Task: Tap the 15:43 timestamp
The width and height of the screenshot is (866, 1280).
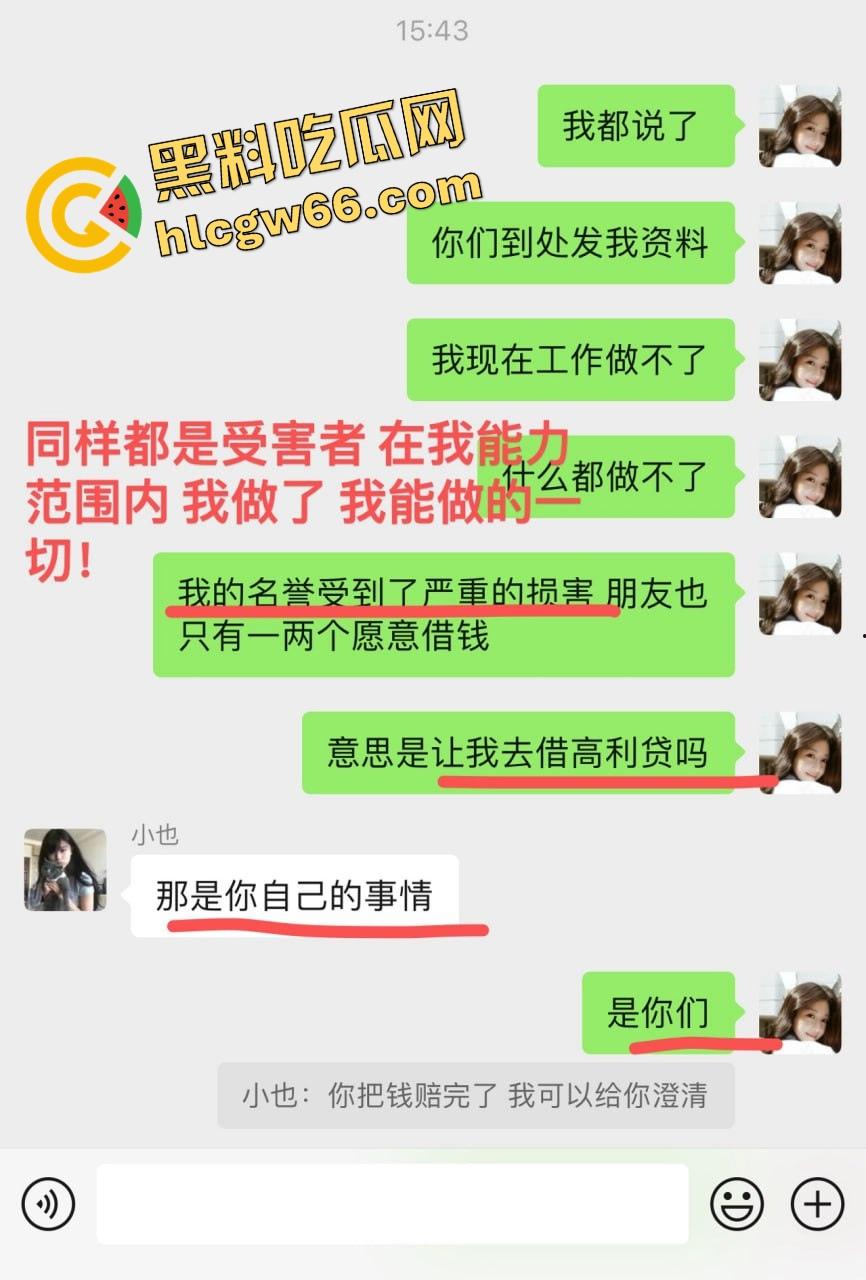Action: point(432,32)
